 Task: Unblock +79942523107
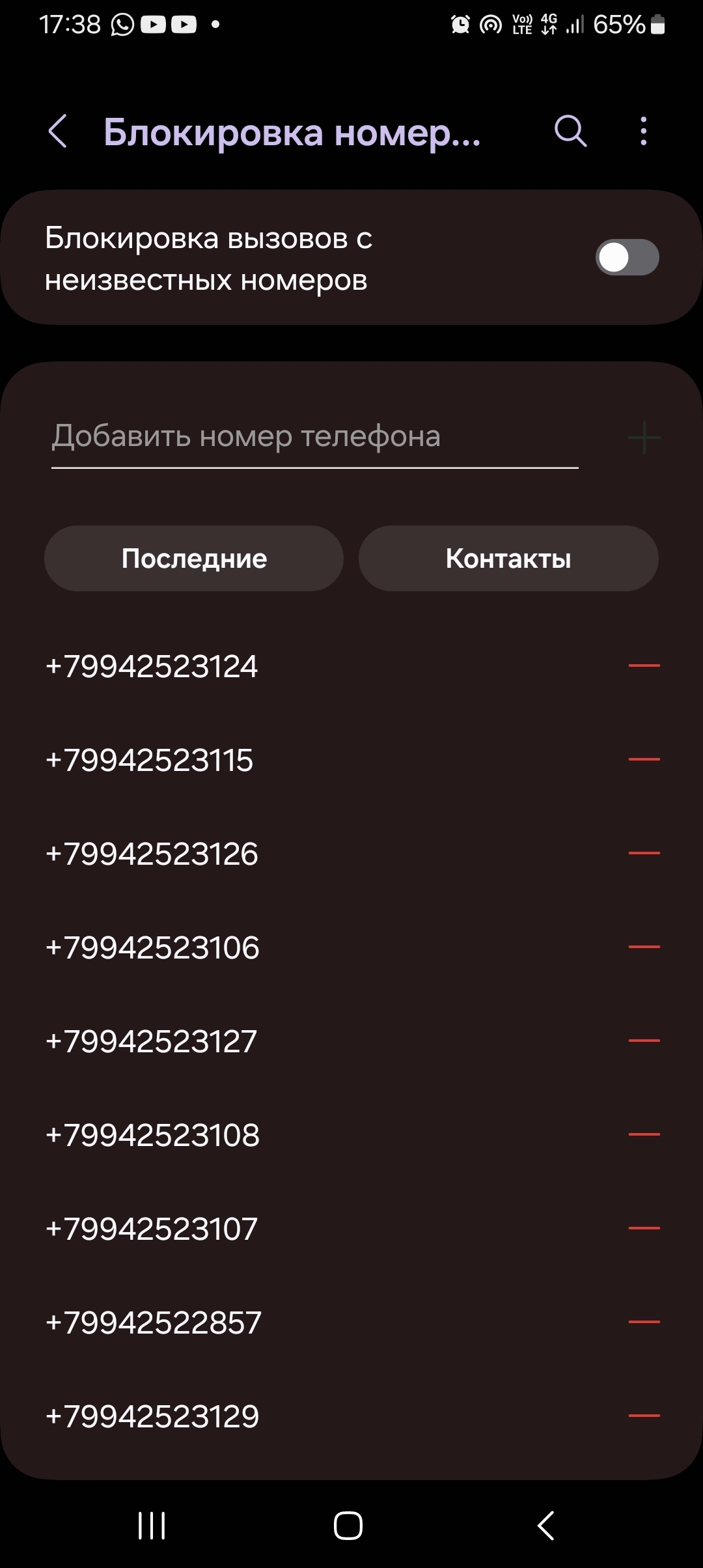(x=644, y=1228)
